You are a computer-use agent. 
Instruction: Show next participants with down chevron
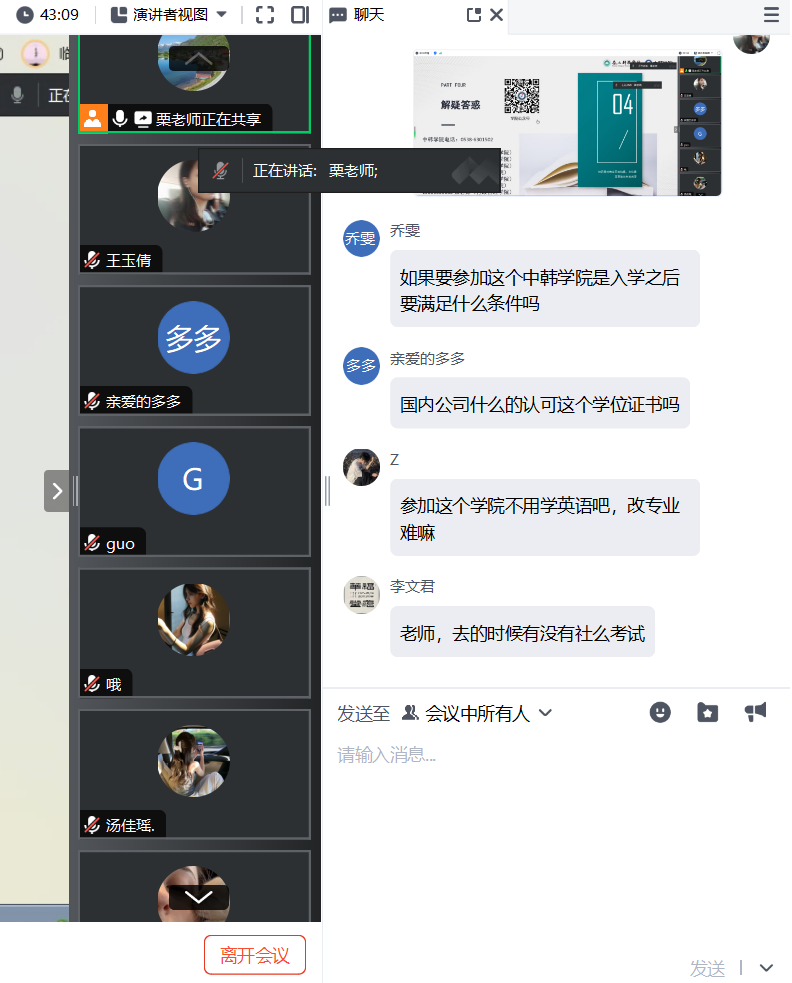click(199, 897)
